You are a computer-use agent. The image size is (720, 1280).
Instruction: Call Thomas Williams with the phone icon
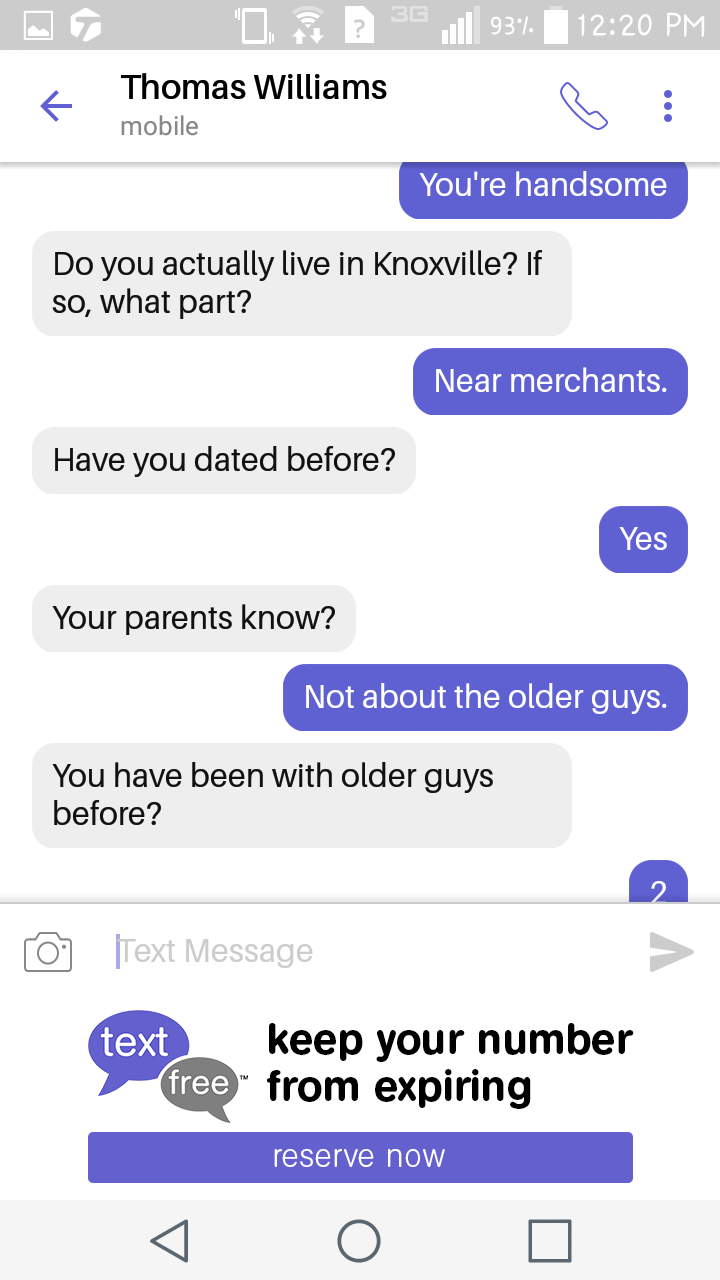point(583,105)
